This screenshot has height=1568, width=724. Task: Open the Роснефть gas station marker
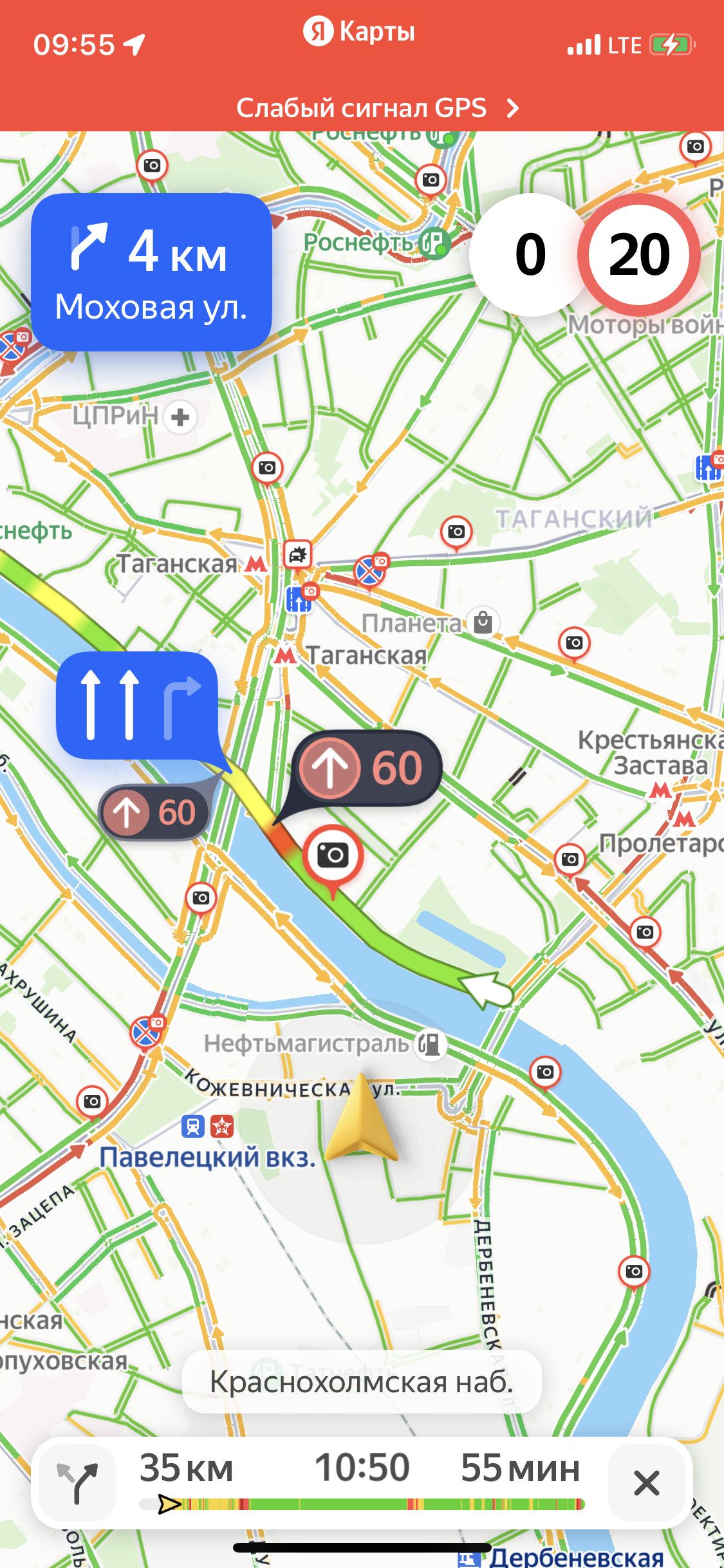(x=435, y=243)
